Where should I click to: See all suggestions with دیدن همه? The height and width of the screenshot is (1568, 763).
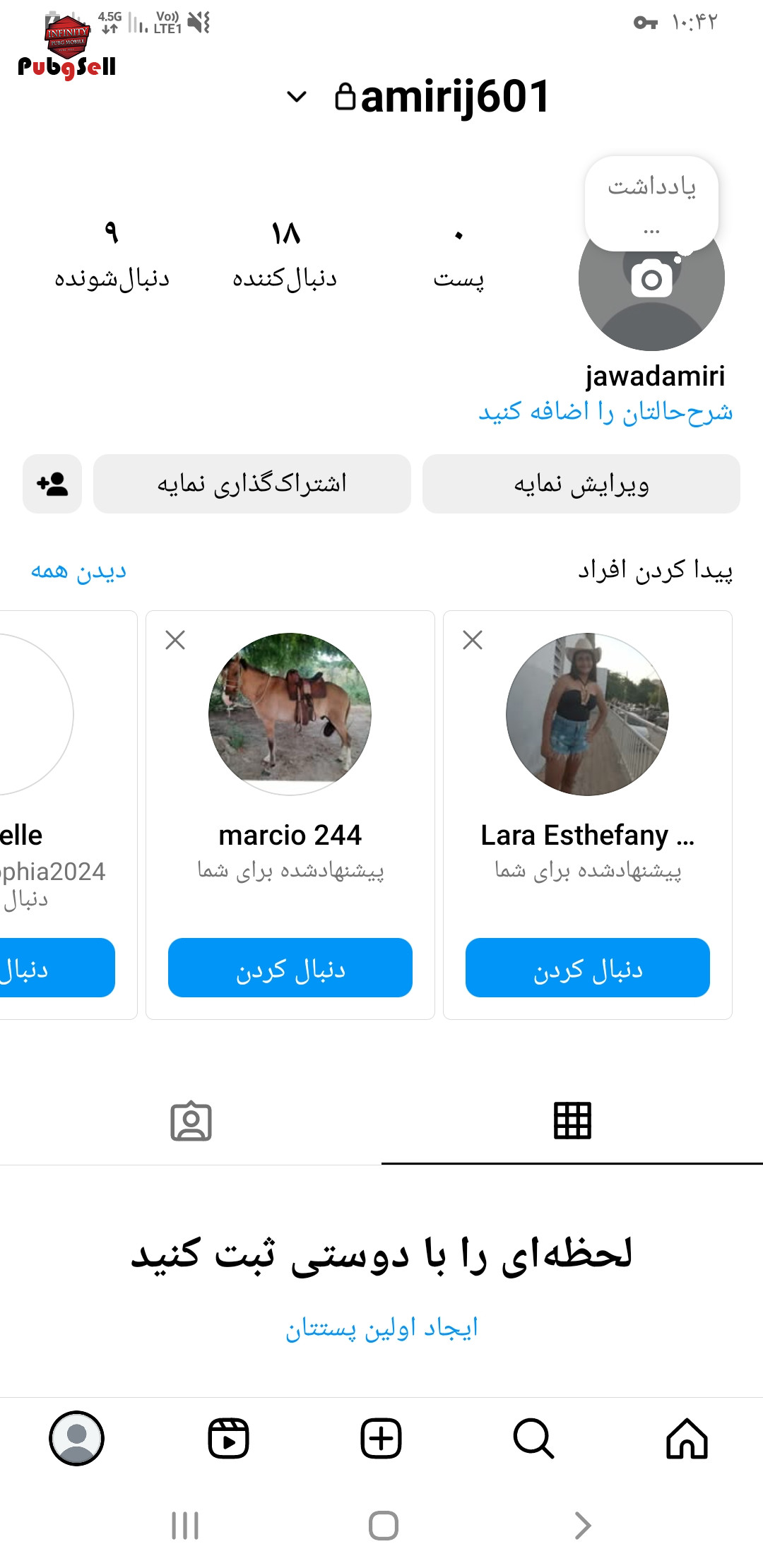(78, 571)
